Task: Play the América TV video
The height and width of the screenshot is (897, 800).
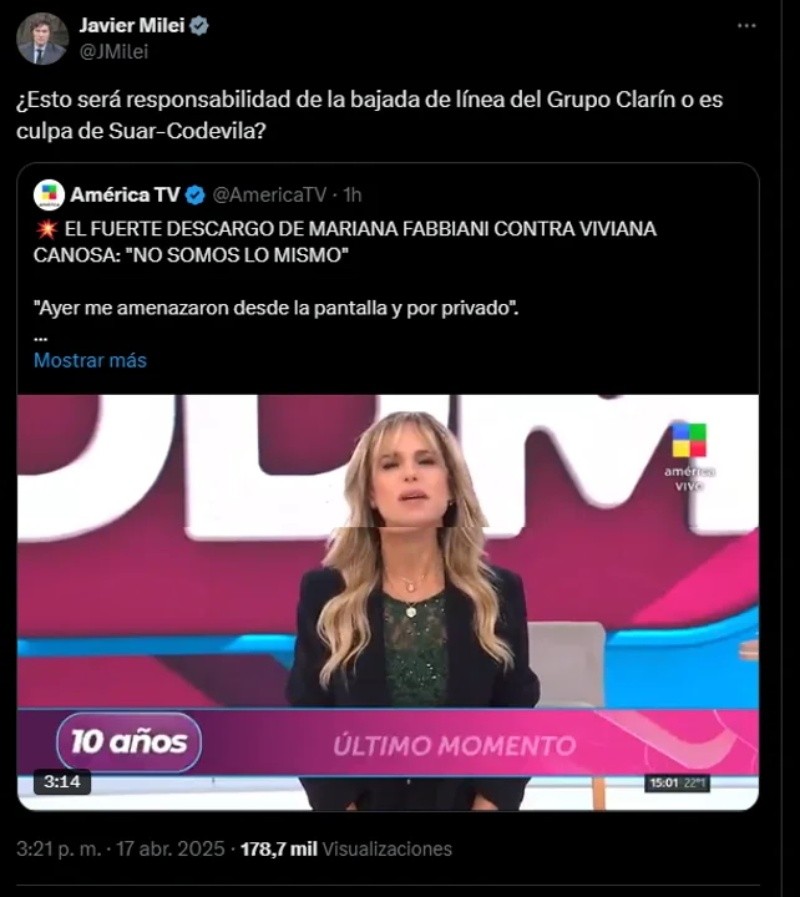Action: (388, 600)
